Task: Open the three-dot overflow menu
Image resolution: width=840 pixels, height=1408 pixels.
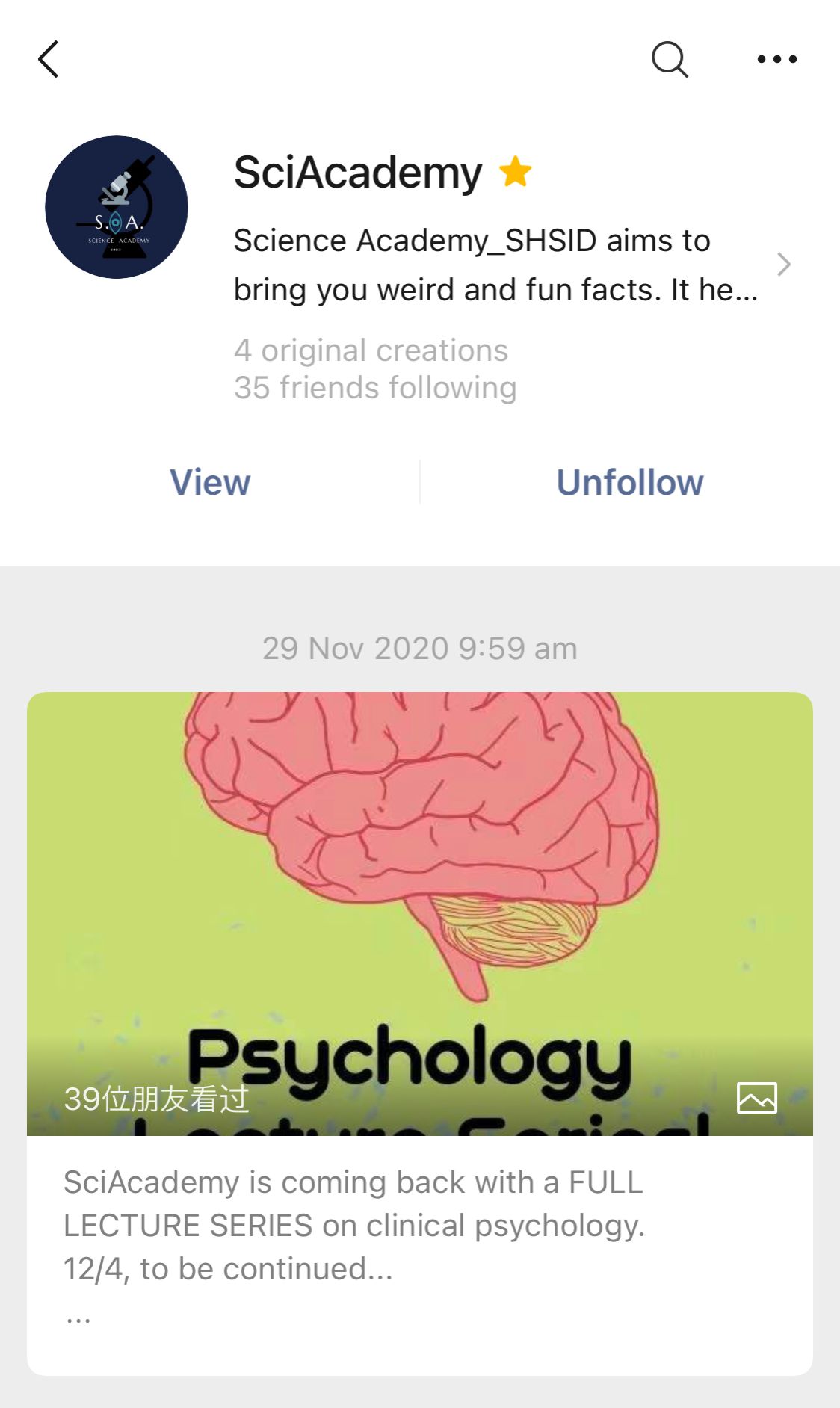Action: [776, 59]
